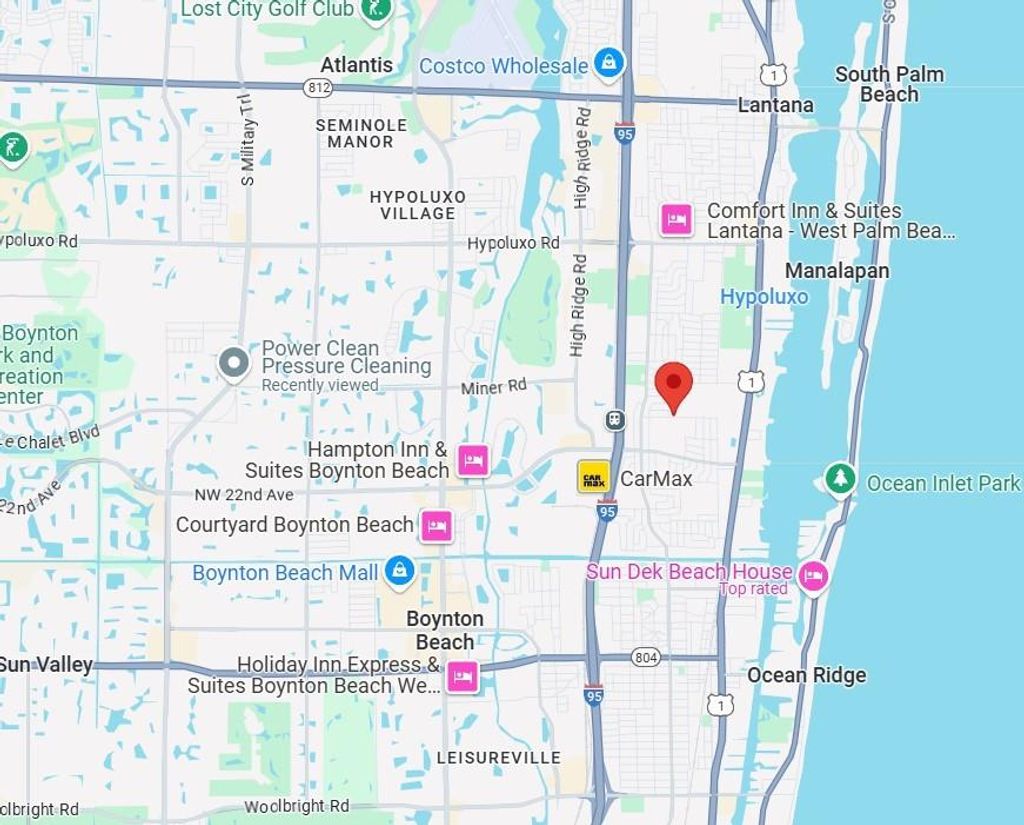Open the Hampton Inn & Suites Boynton Beach marker
Screen dimensions: 1024x825
tap(473, 460)
